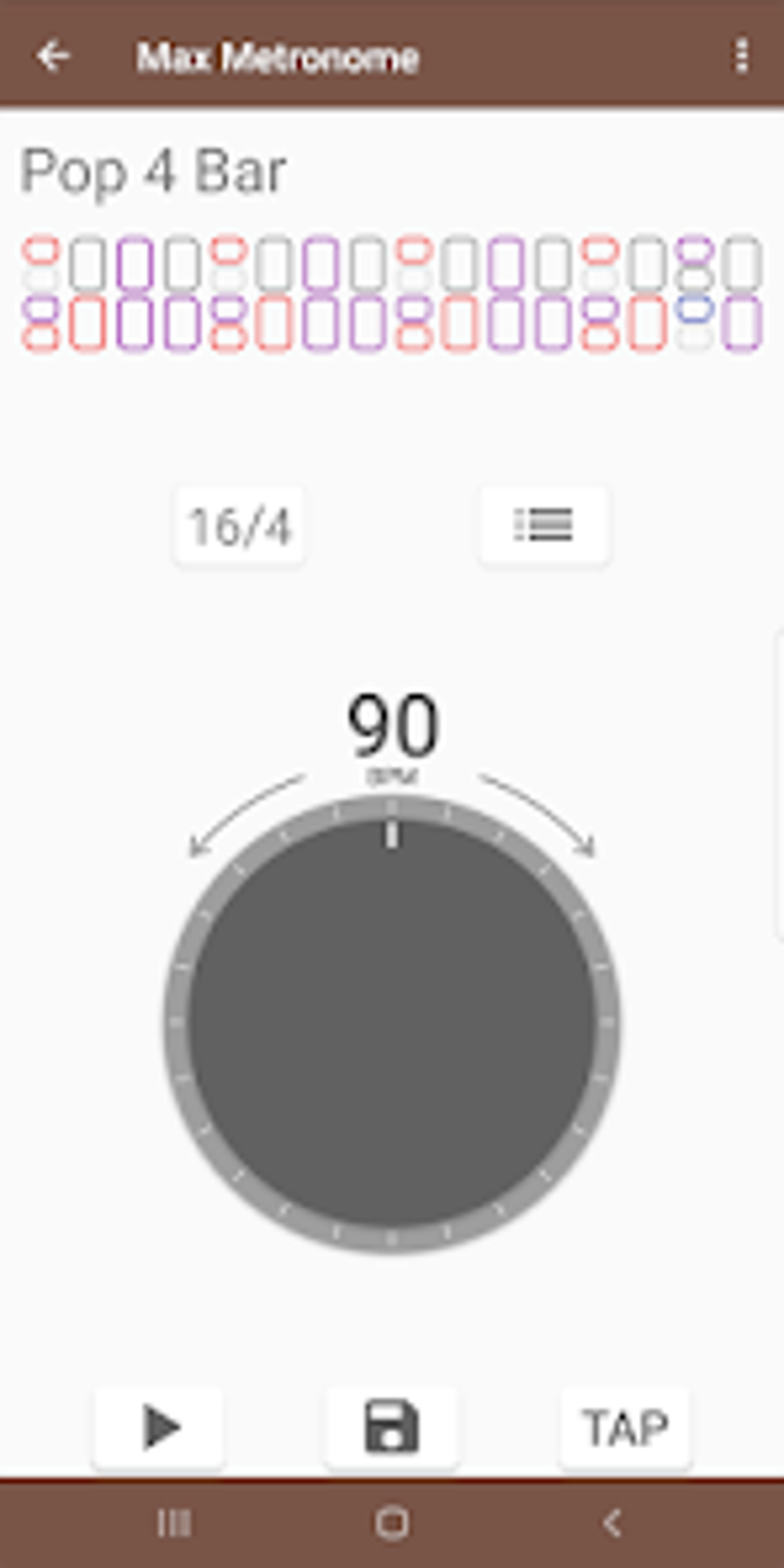The image size is (784, 1568).
Task: Open the three-dot overflow menu
Action: [740, 55]
